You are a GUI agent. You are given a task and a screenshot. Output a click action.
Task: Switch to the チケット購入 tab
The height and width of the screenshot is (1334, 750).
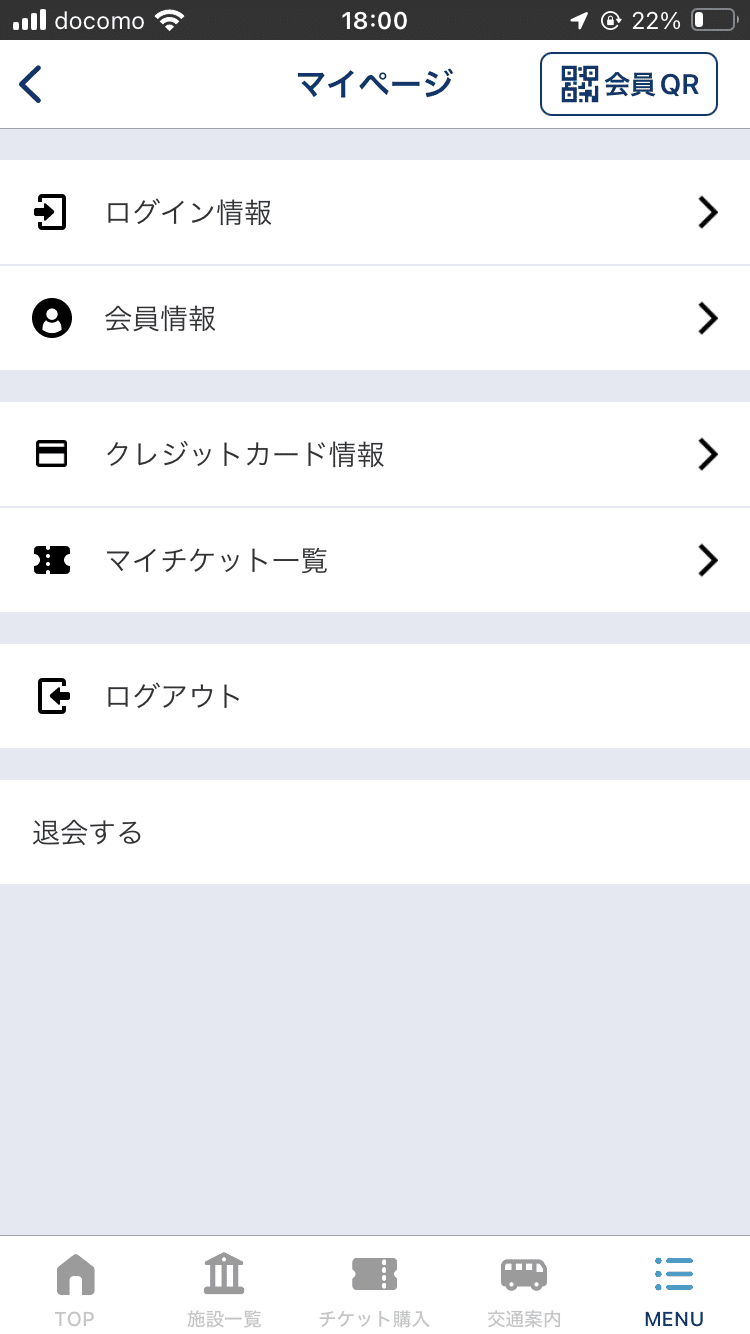pos(374,1288)
